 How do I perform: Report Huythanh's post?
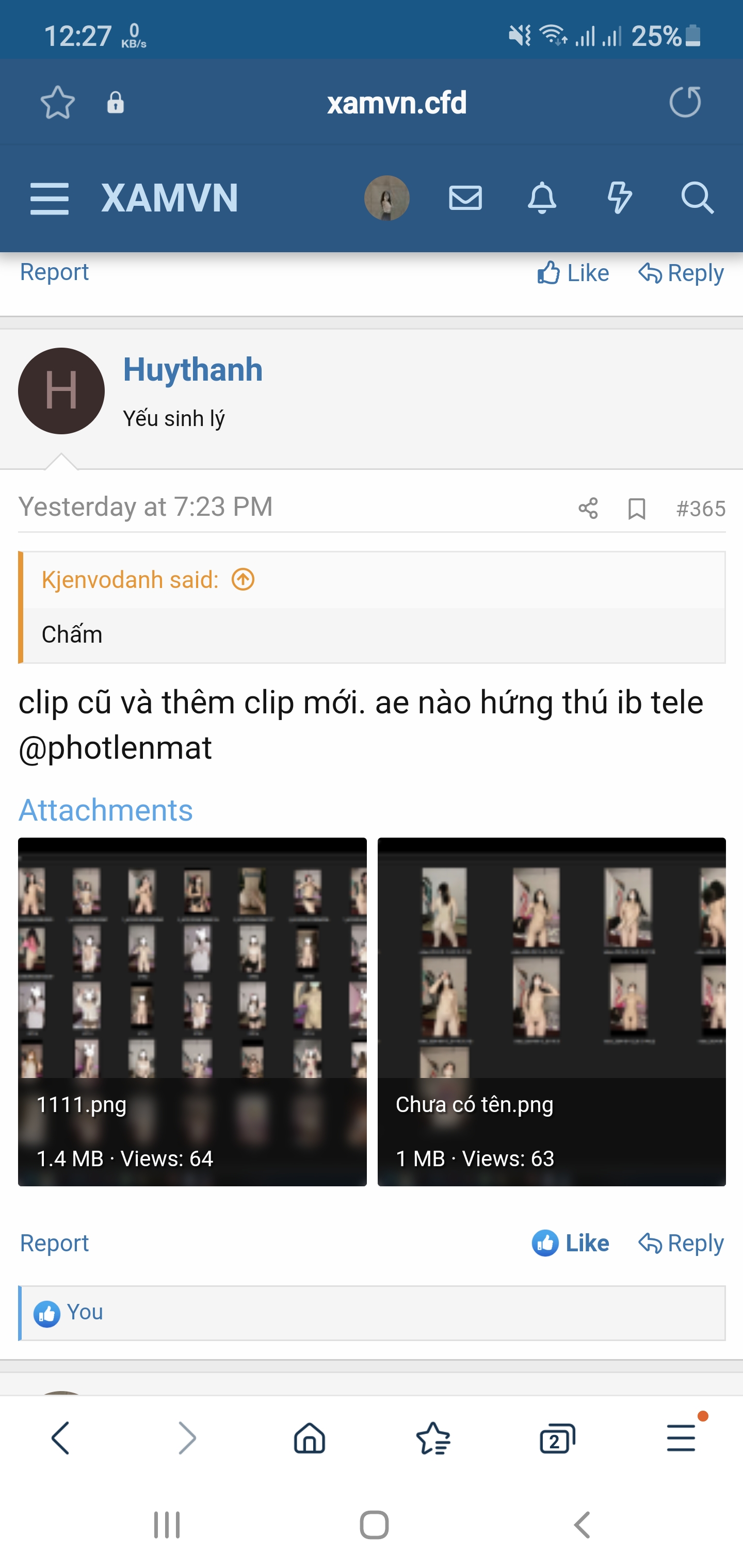[54, 1243]
